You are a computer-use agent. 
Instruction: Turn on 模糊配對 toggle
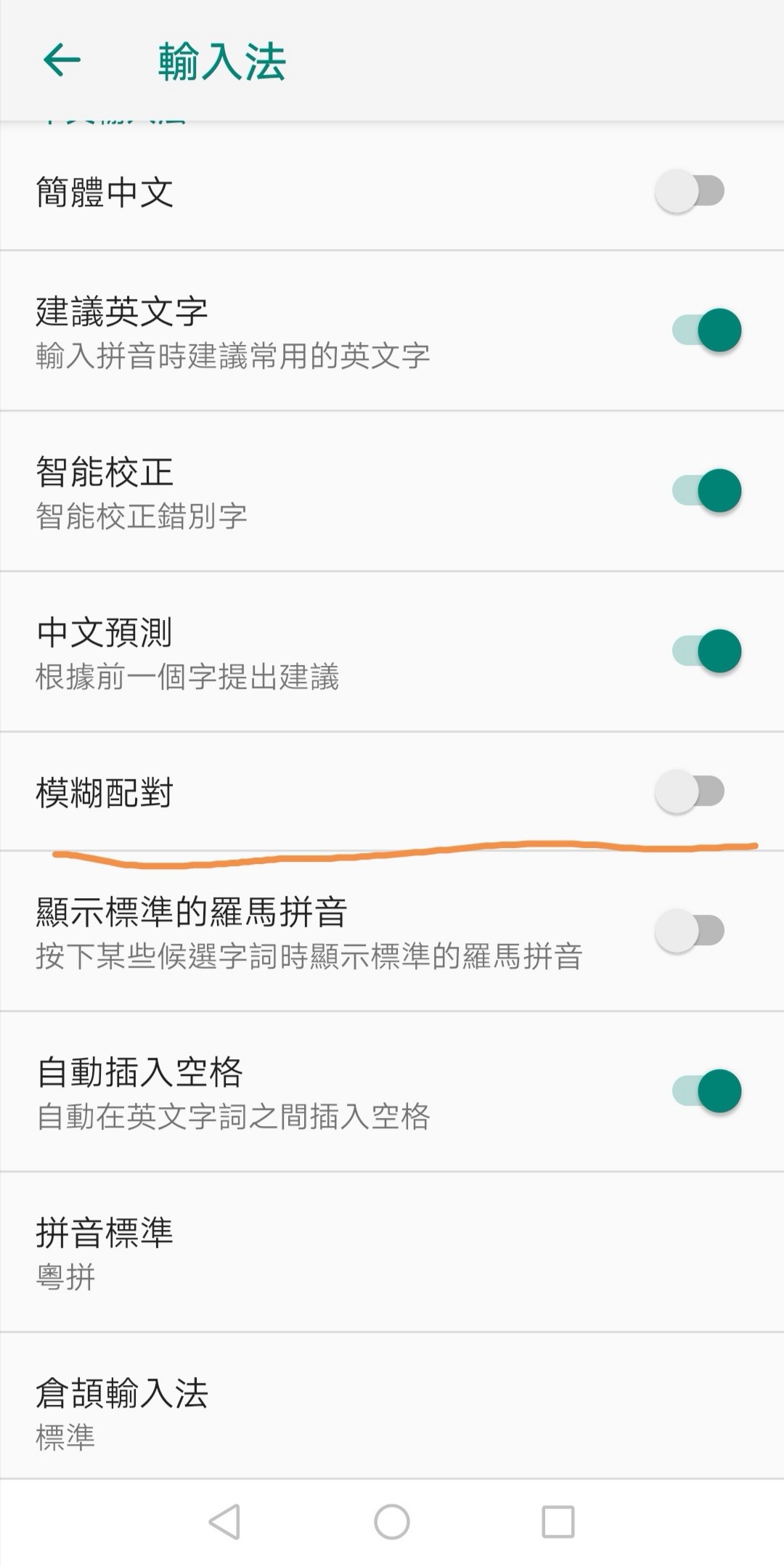[x=690, y=791]
